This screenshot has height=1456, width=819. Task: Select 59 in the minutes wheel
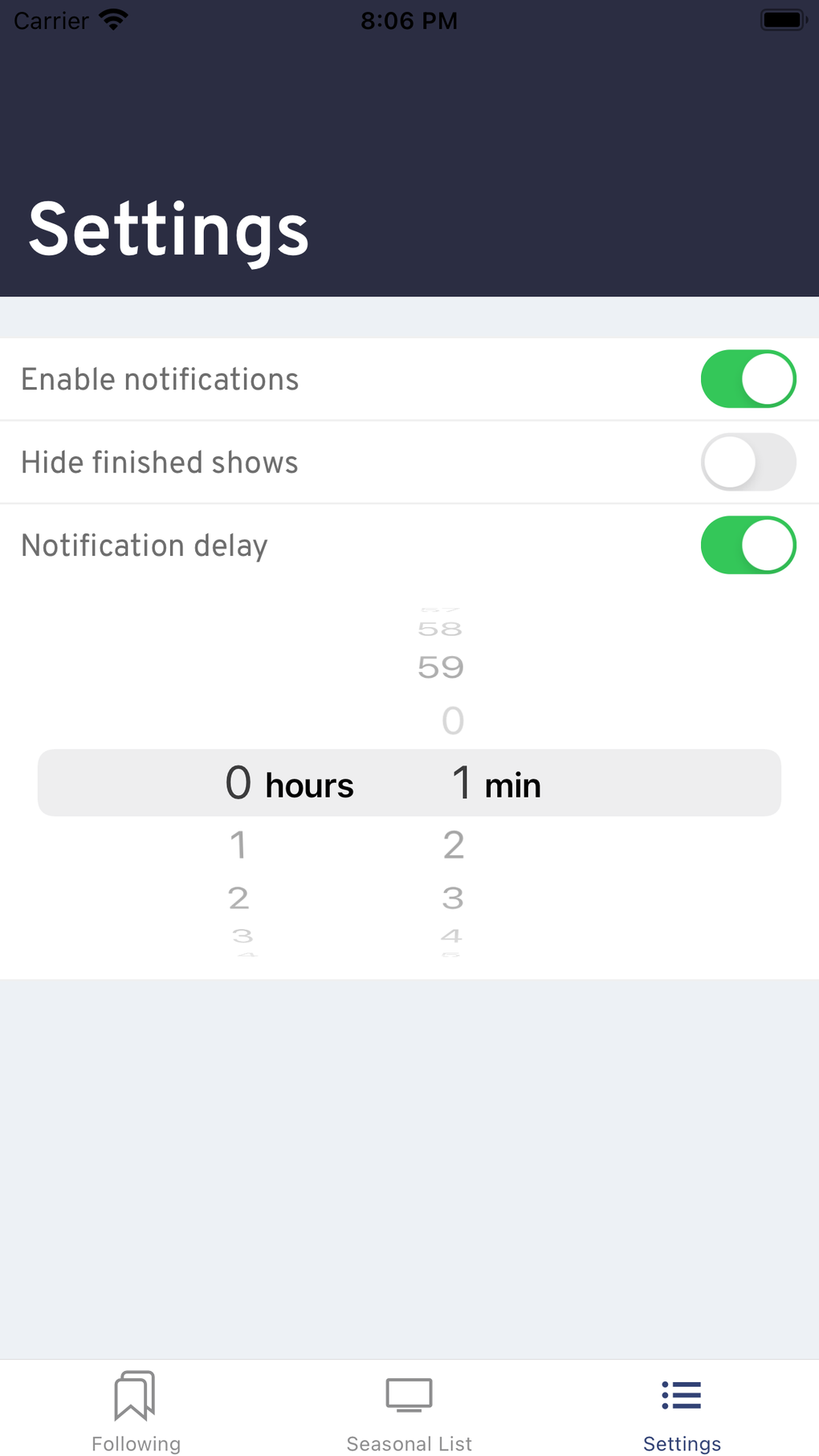(440, 666)
